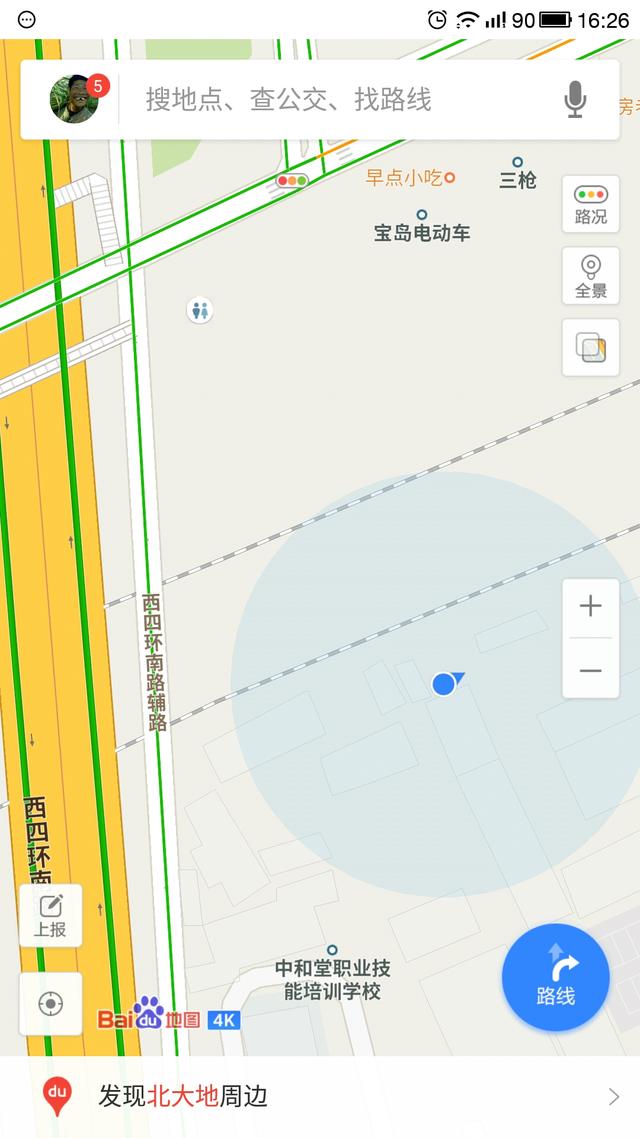Tap the search box for places and routes
This screenshot has height=1138, width=640.
click(340, 99)
